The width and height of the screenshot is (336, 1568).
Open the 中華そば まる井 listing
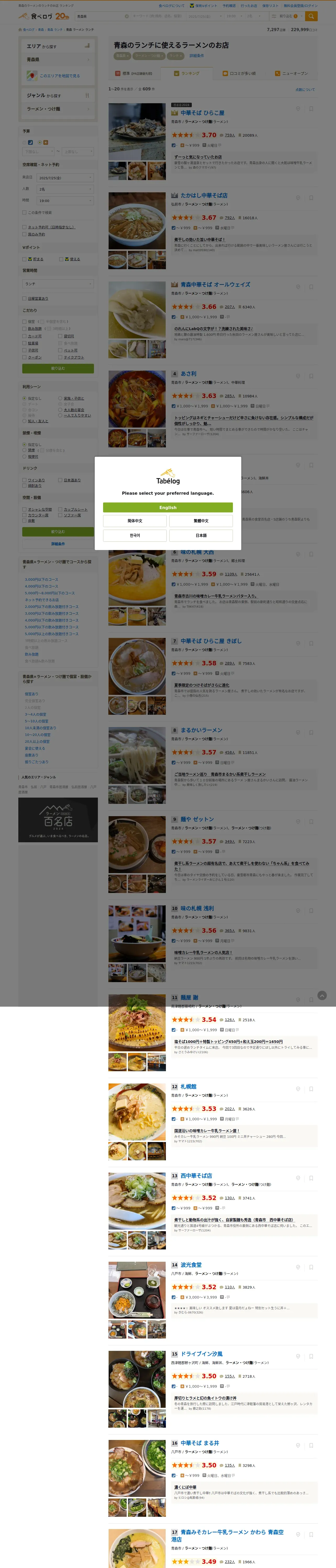199,1443
